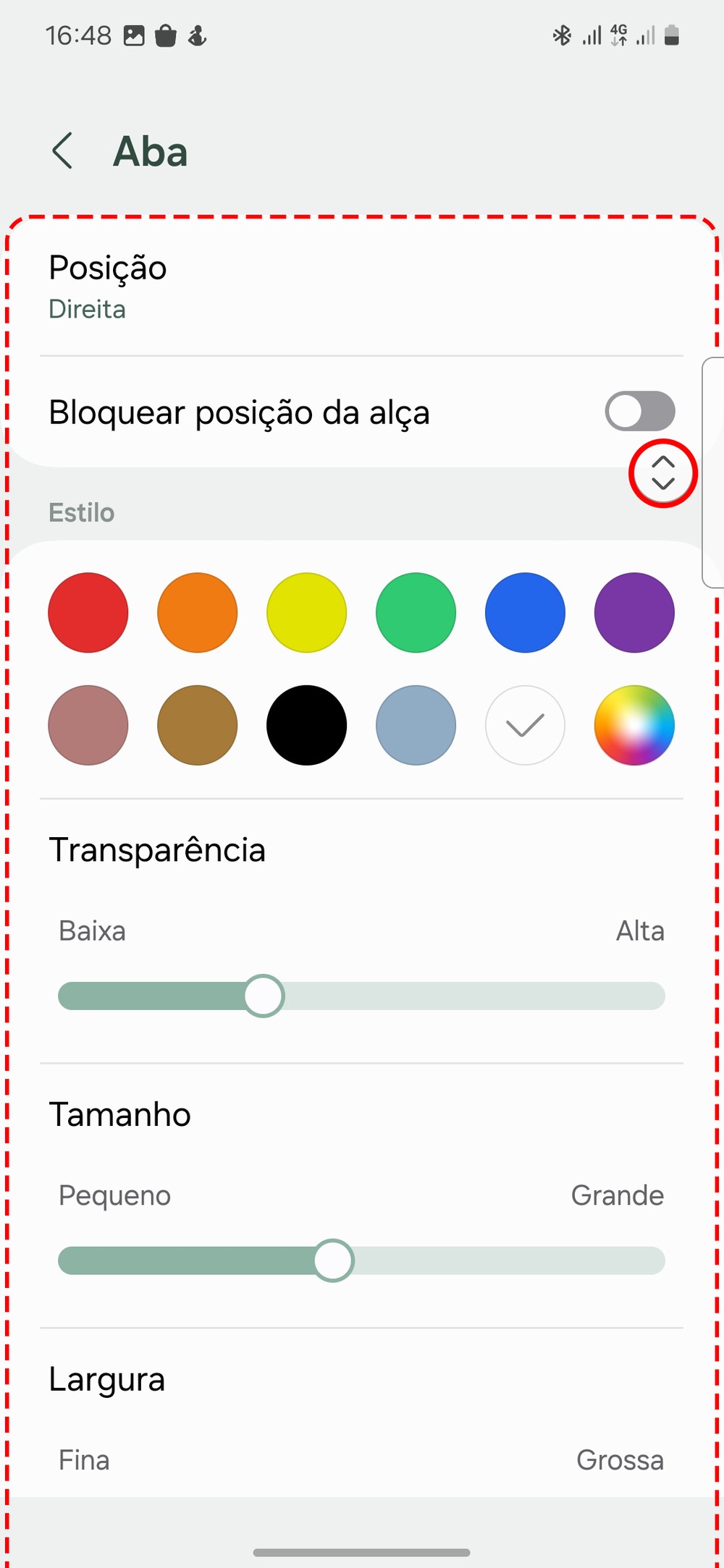Open the rainbow custom color picker
The image size is (724, 1568).
[634, 725]
